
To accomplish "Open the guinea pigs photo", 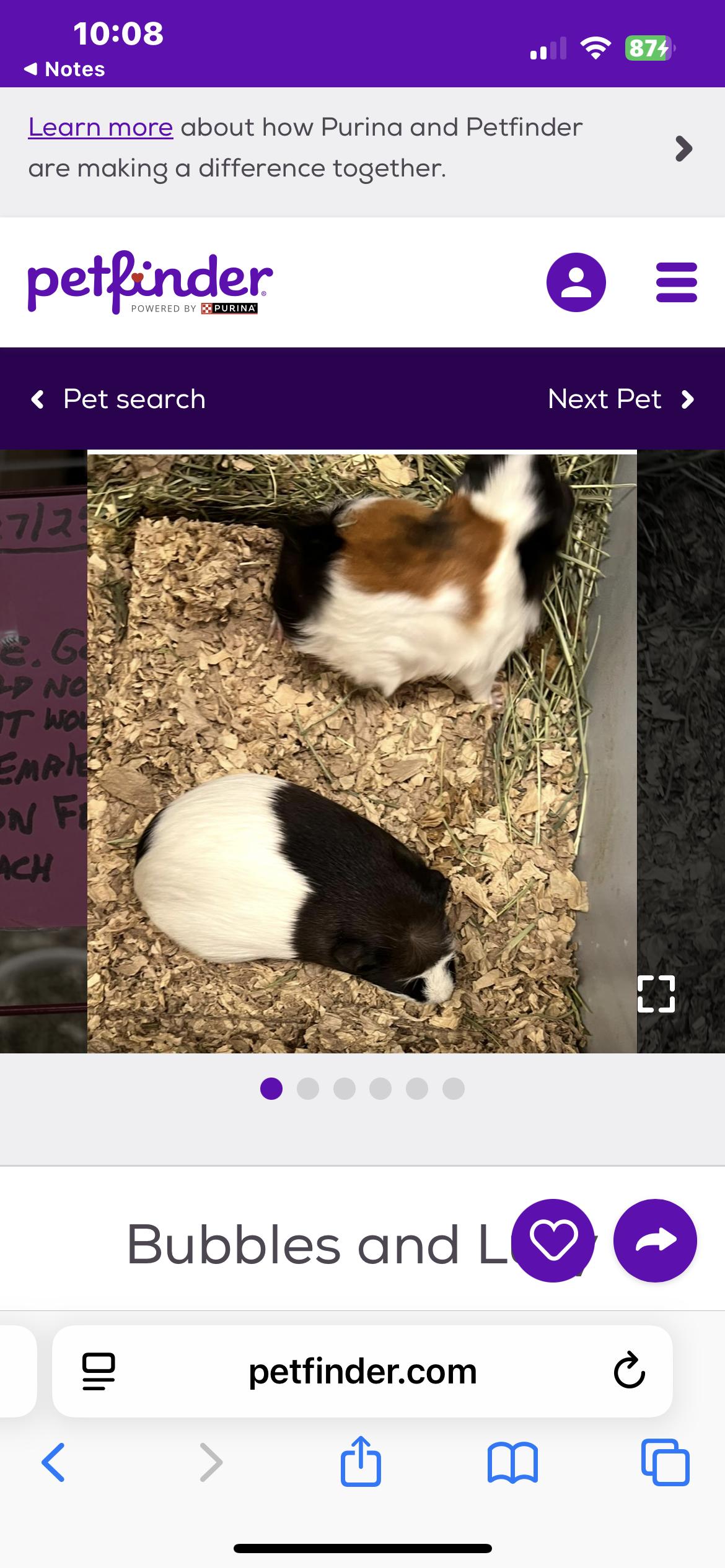I will click(362, 752).
